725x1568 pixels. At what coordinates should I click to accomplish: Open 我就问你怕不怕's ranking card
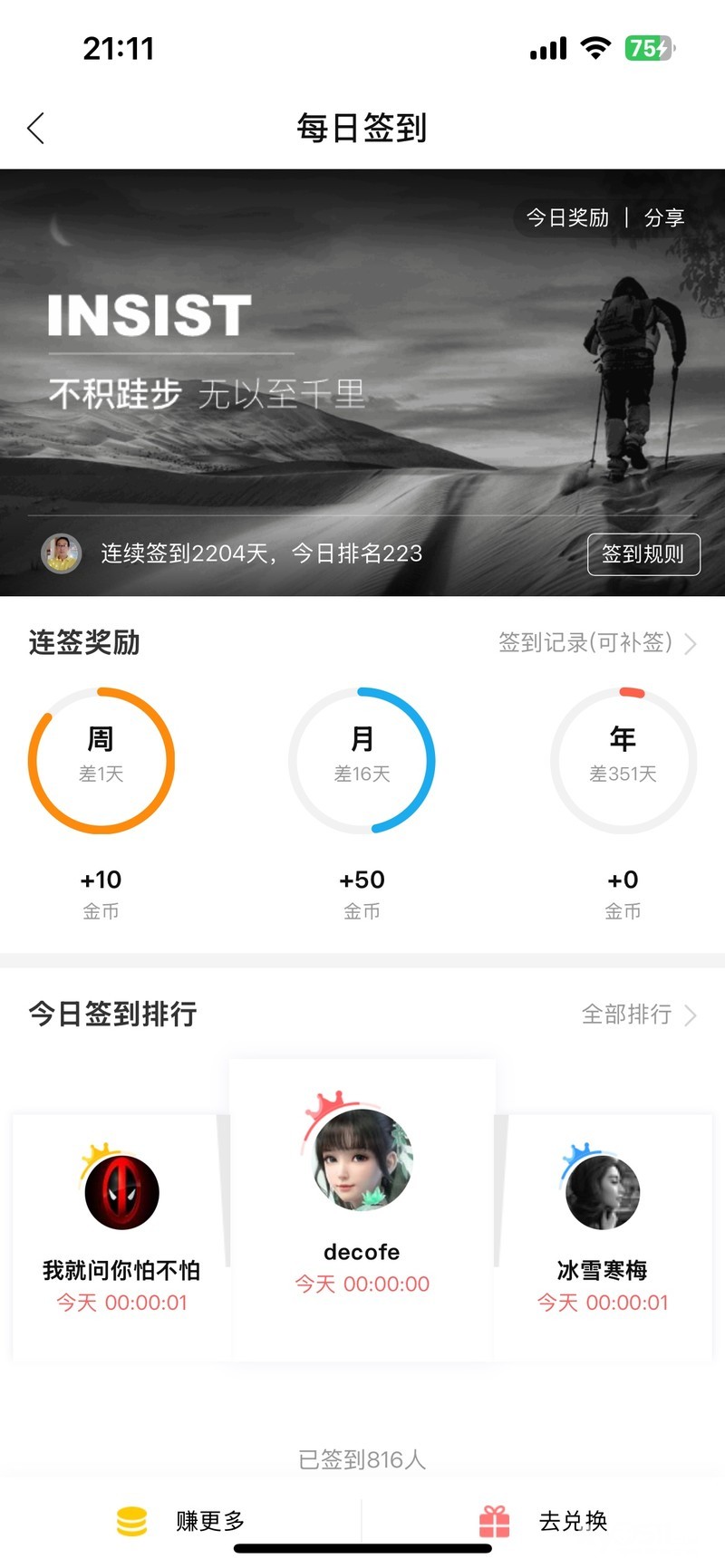click(121, 1236)
